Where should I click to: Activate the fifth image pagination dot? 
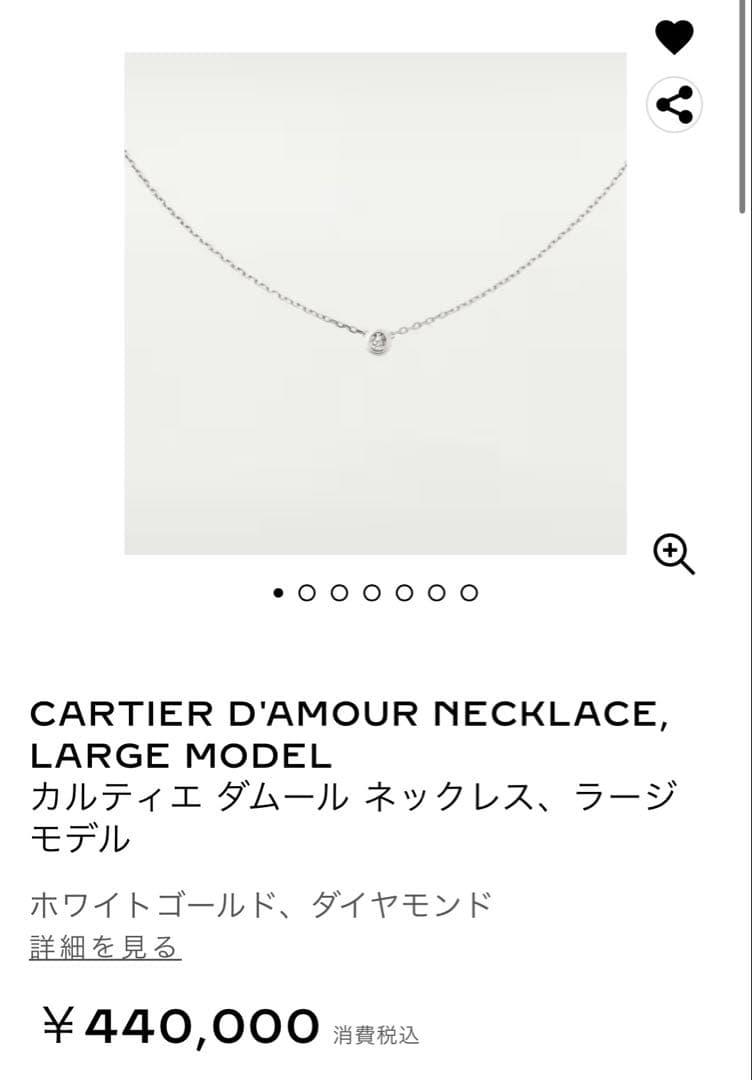coord(406,592)
